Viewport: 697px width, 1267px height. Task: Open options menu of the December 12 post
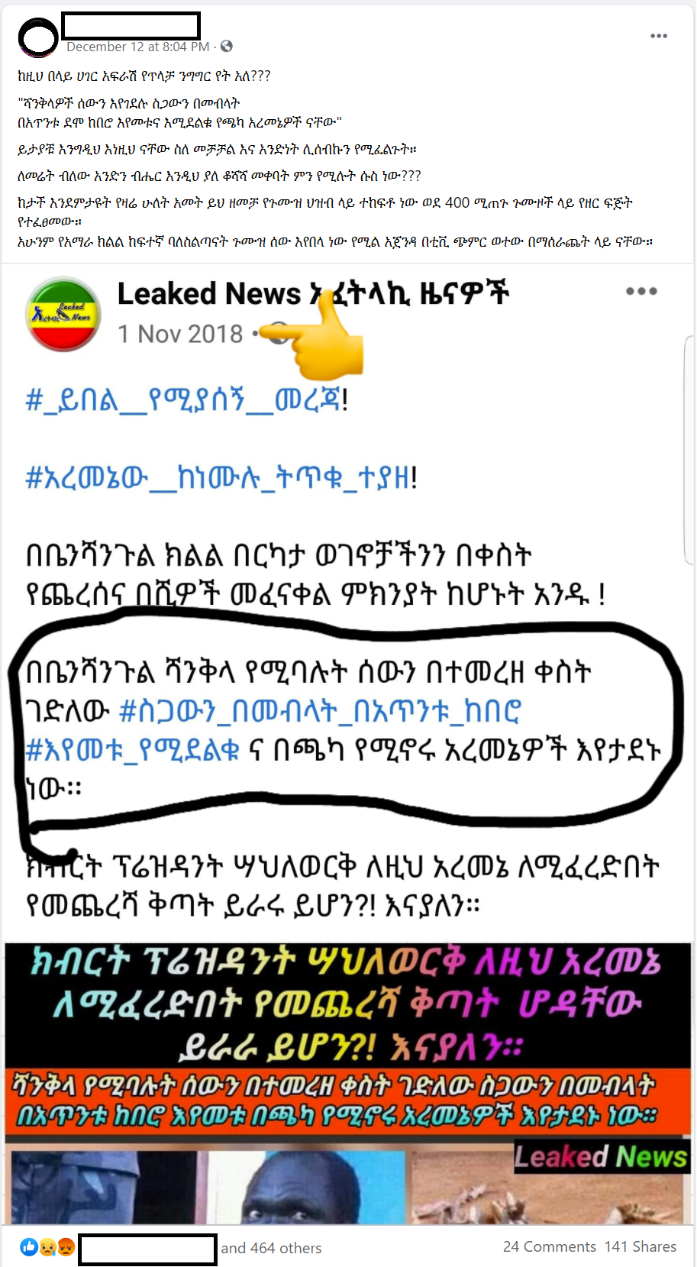[x=658, y=36]
